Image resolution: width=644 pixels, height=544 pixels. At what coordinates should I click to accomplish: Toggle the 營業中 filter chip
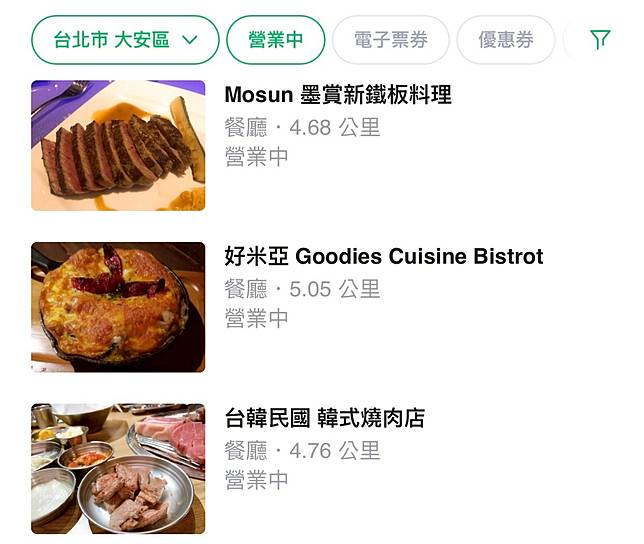pos(276,40)
